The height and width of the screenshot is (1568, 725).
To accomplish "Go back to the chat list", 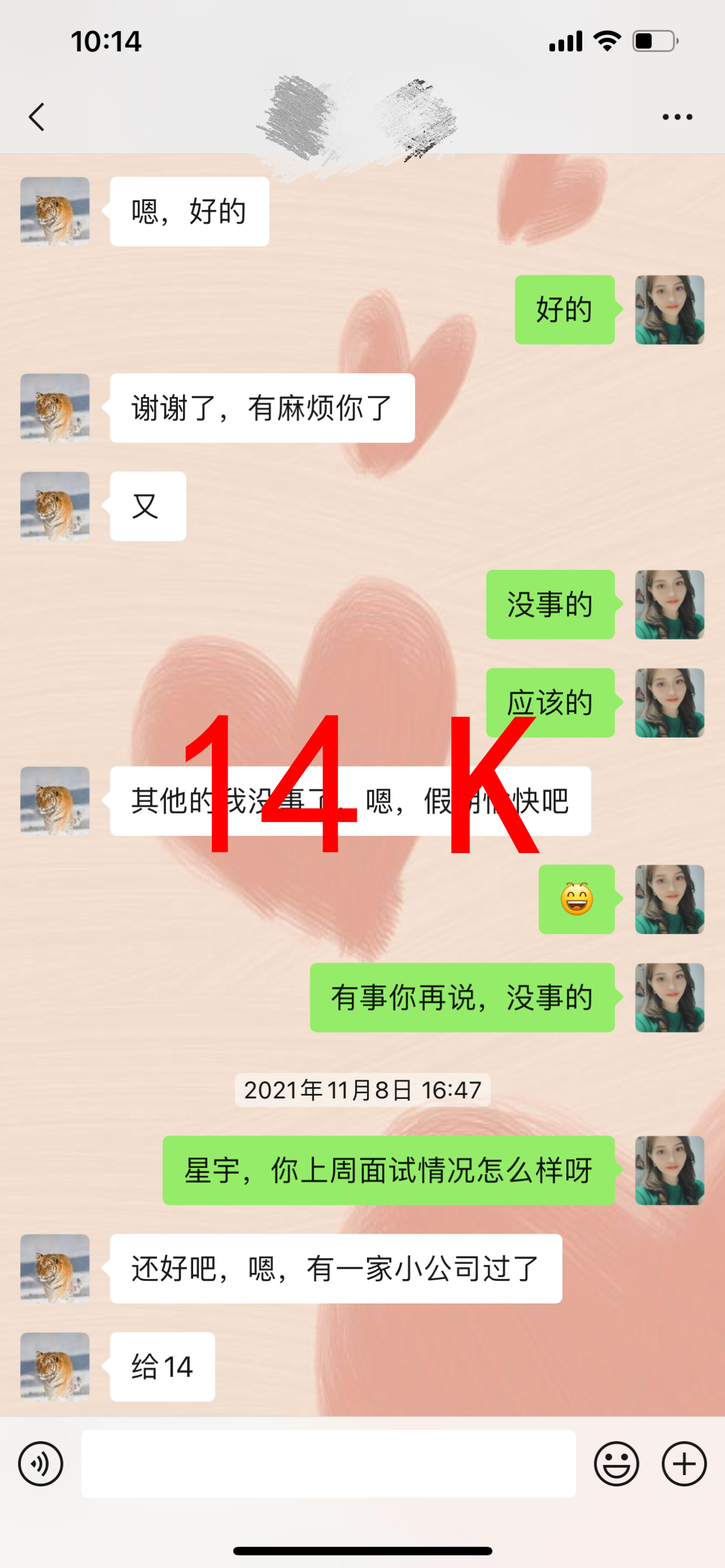I will point(36,117).
